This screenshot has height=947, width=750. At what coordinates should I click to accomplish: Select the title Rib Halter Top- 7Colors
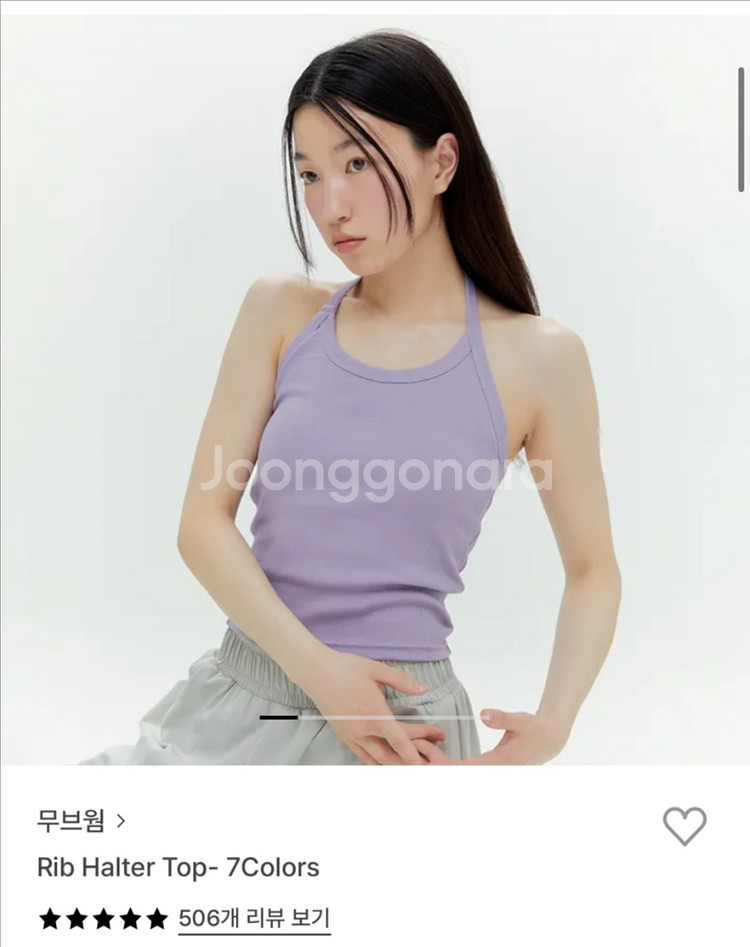[176, 868]
